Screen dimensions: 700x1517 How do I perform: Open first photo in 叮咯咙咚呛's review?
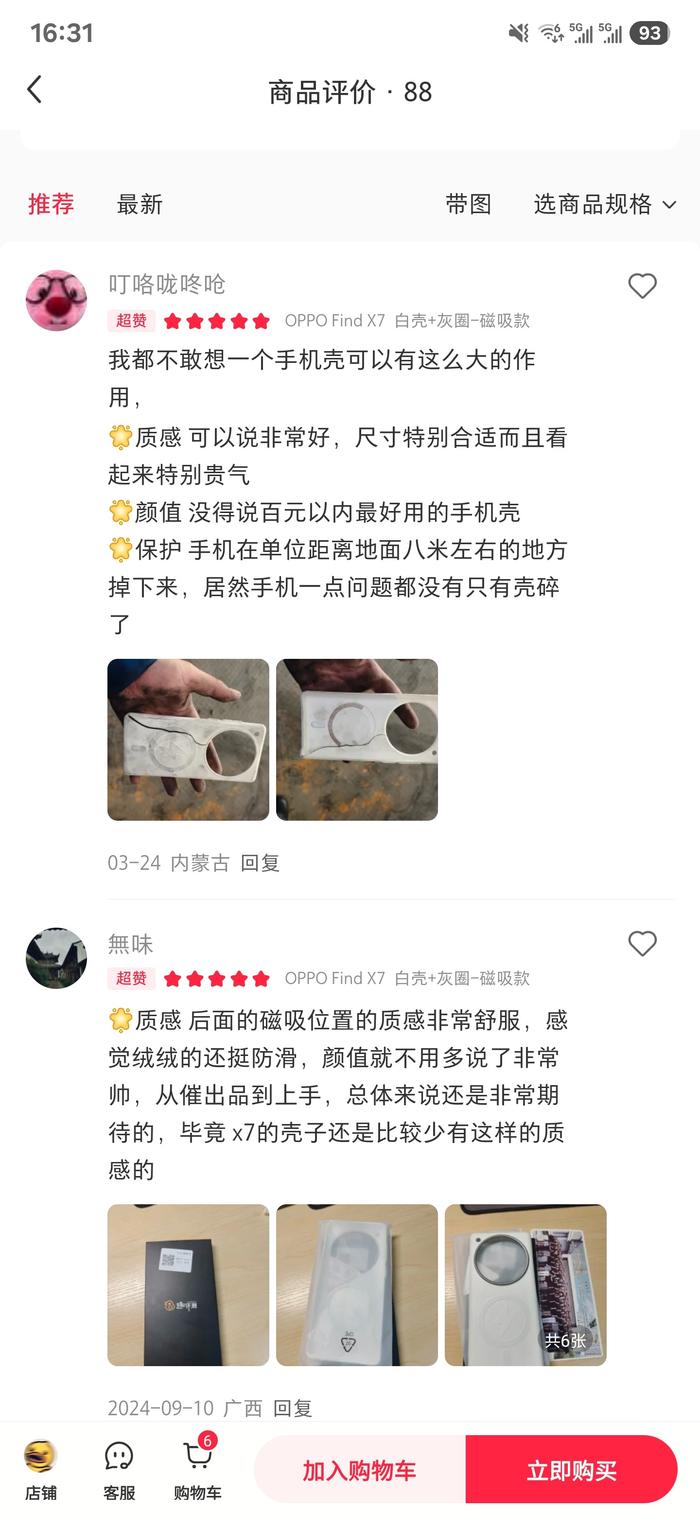click(x=188, y=739)
